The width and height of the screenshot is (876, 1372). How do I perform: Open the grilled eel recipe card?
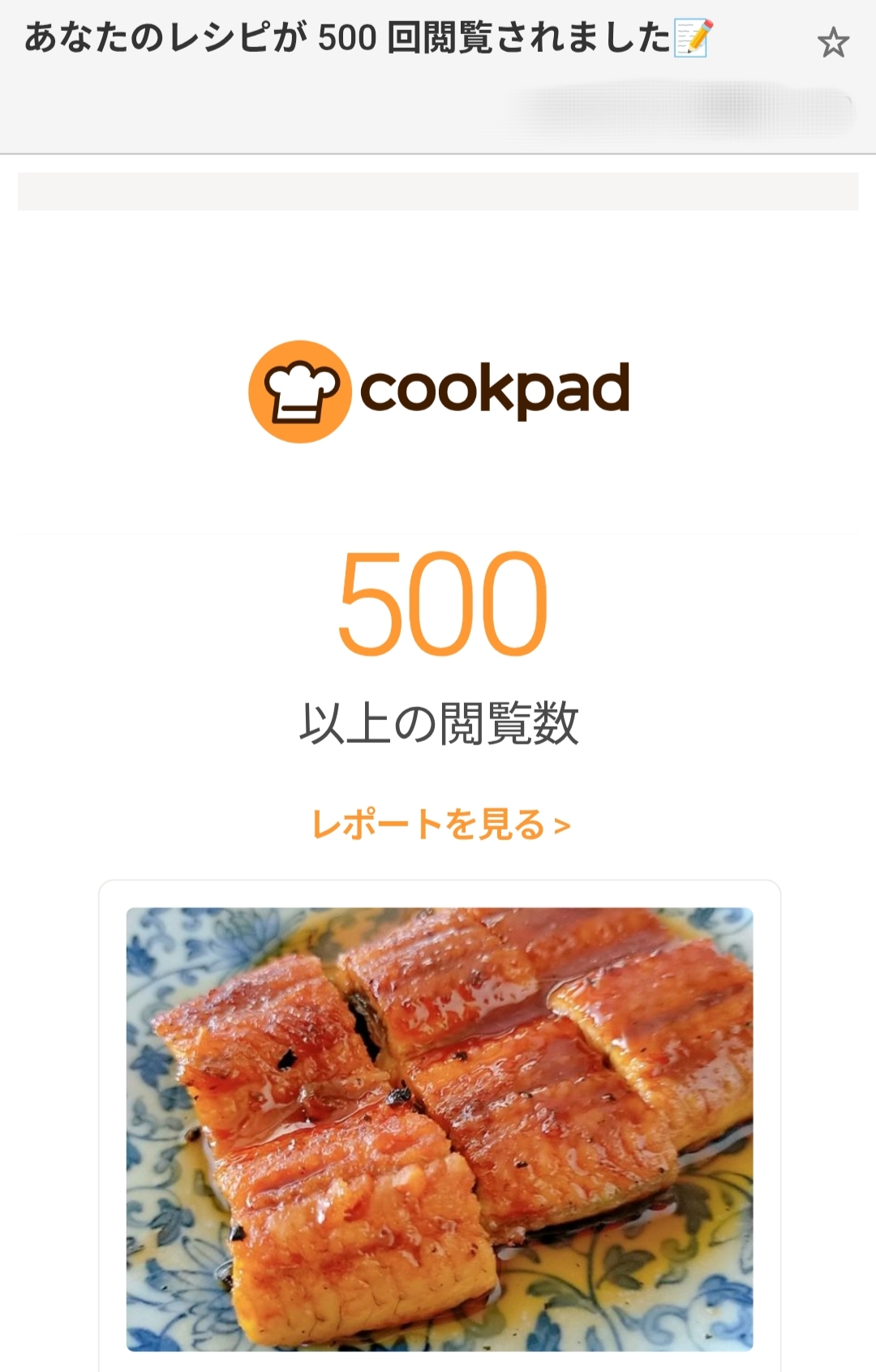click(x=440, y=1128)
